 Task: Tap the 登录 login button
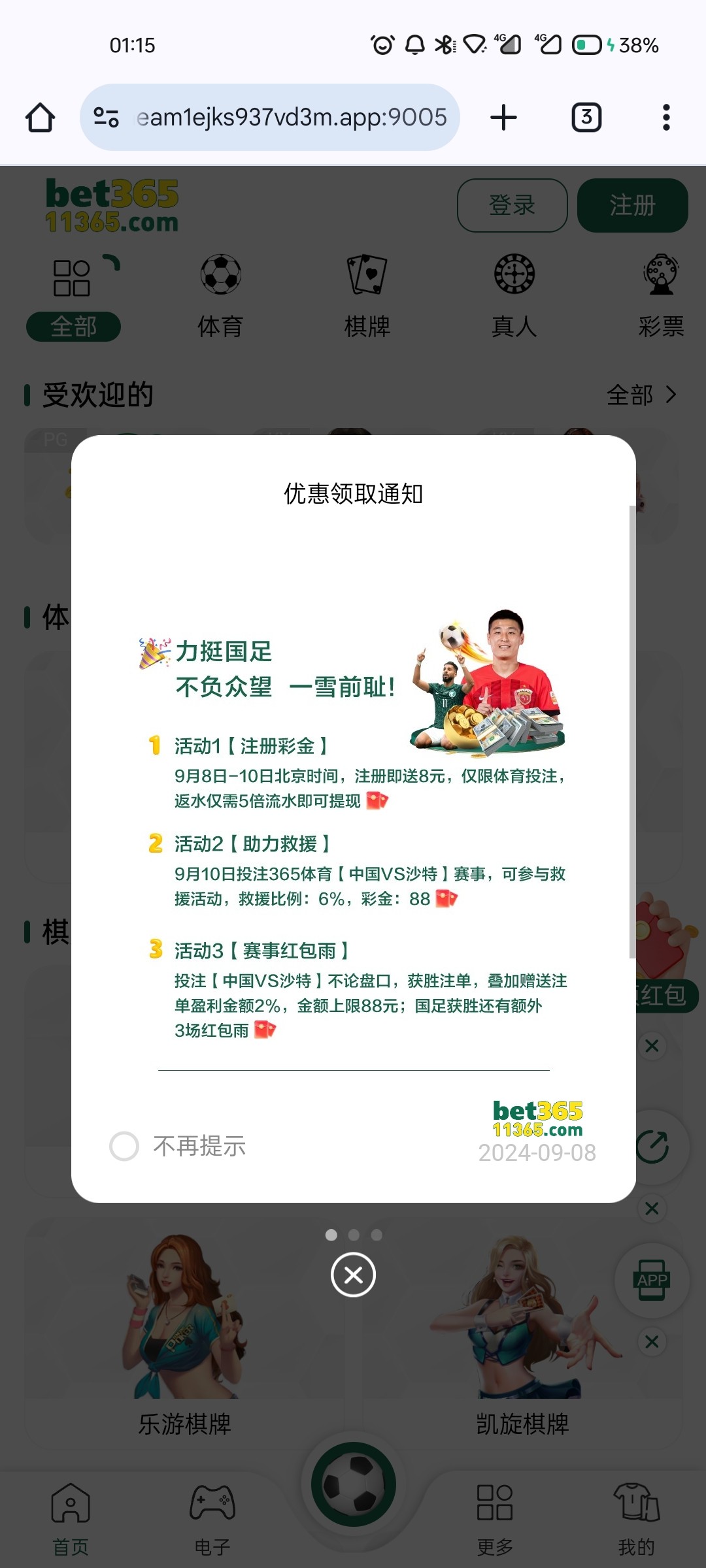[512, 205]
